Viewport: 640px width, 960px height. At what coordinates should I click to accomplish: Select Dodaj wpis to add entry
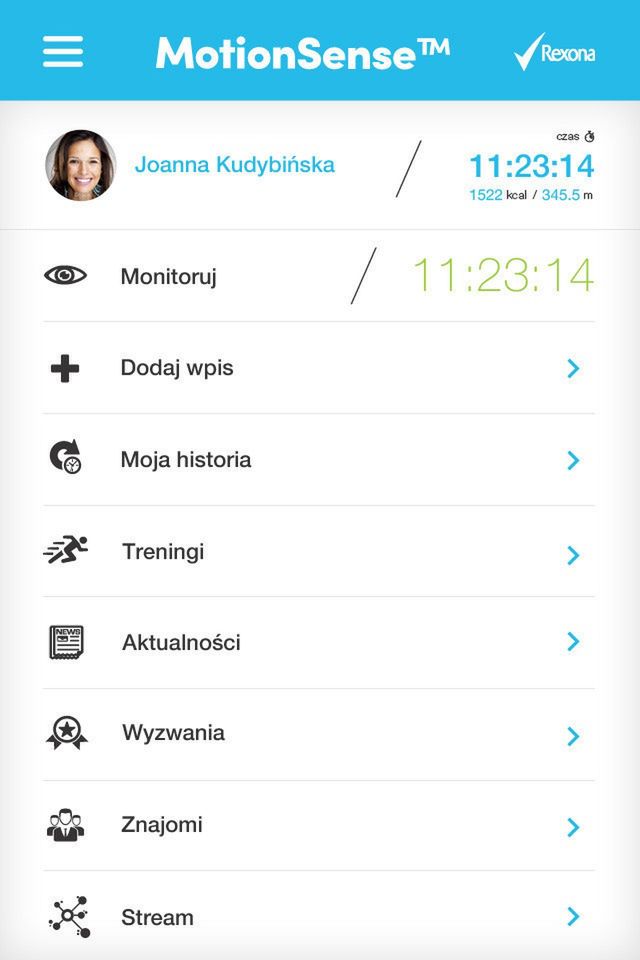[x=177, y=368]
